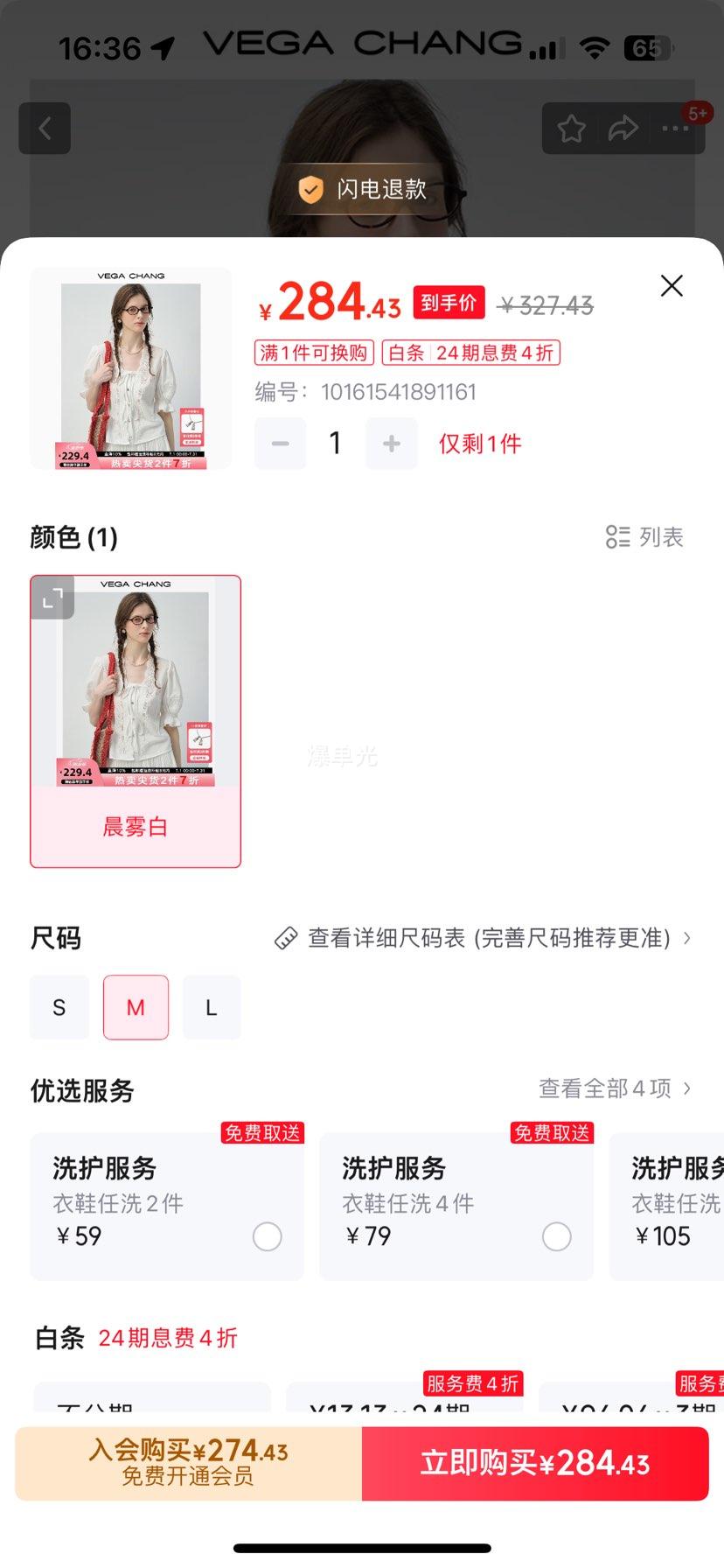Switch color view to 列表 list
The width and height of the screenshot is (724, 1568).
point(644,536)
